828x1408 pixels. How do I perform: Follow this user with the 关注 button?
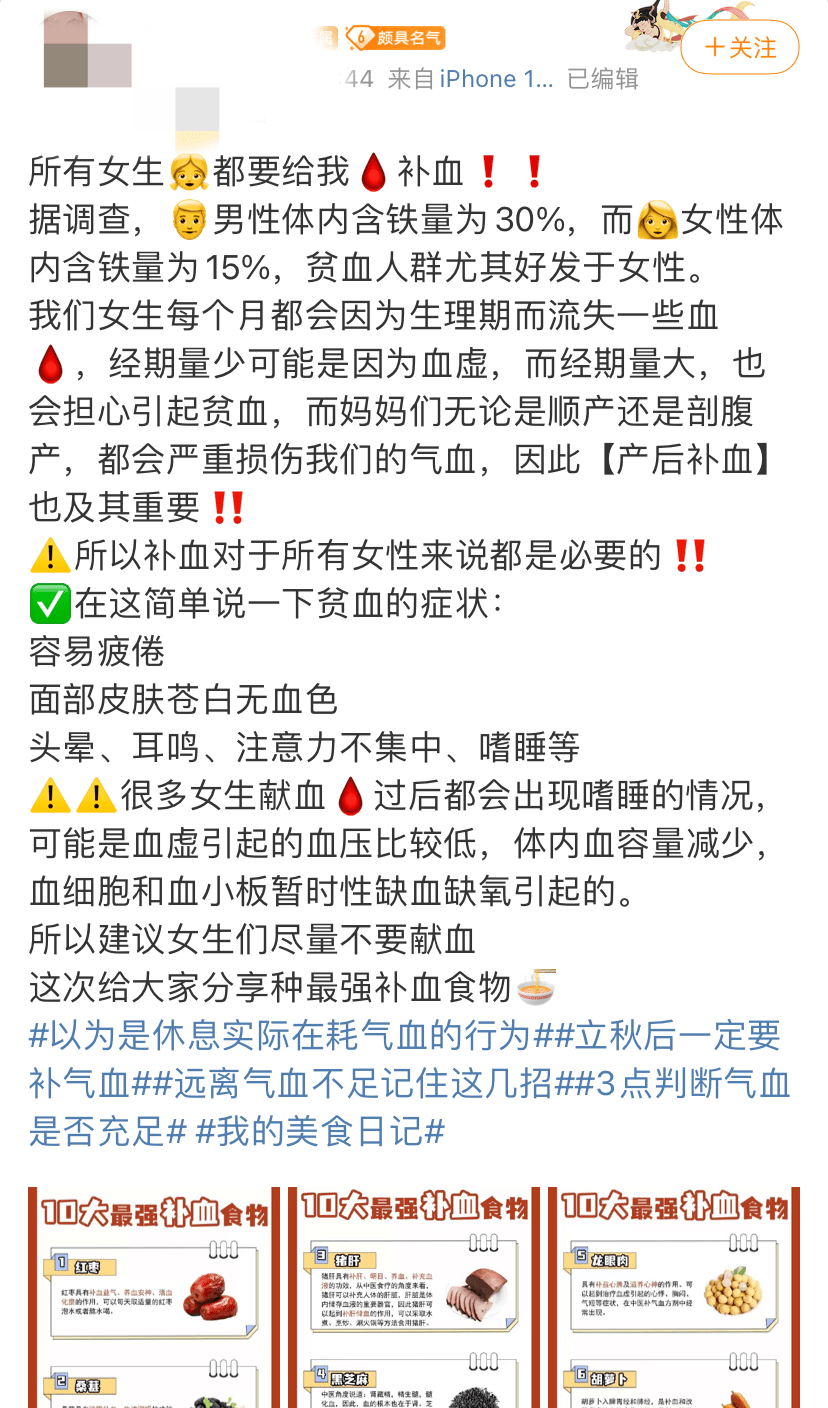pyautogui.click(x=739, y=47)
